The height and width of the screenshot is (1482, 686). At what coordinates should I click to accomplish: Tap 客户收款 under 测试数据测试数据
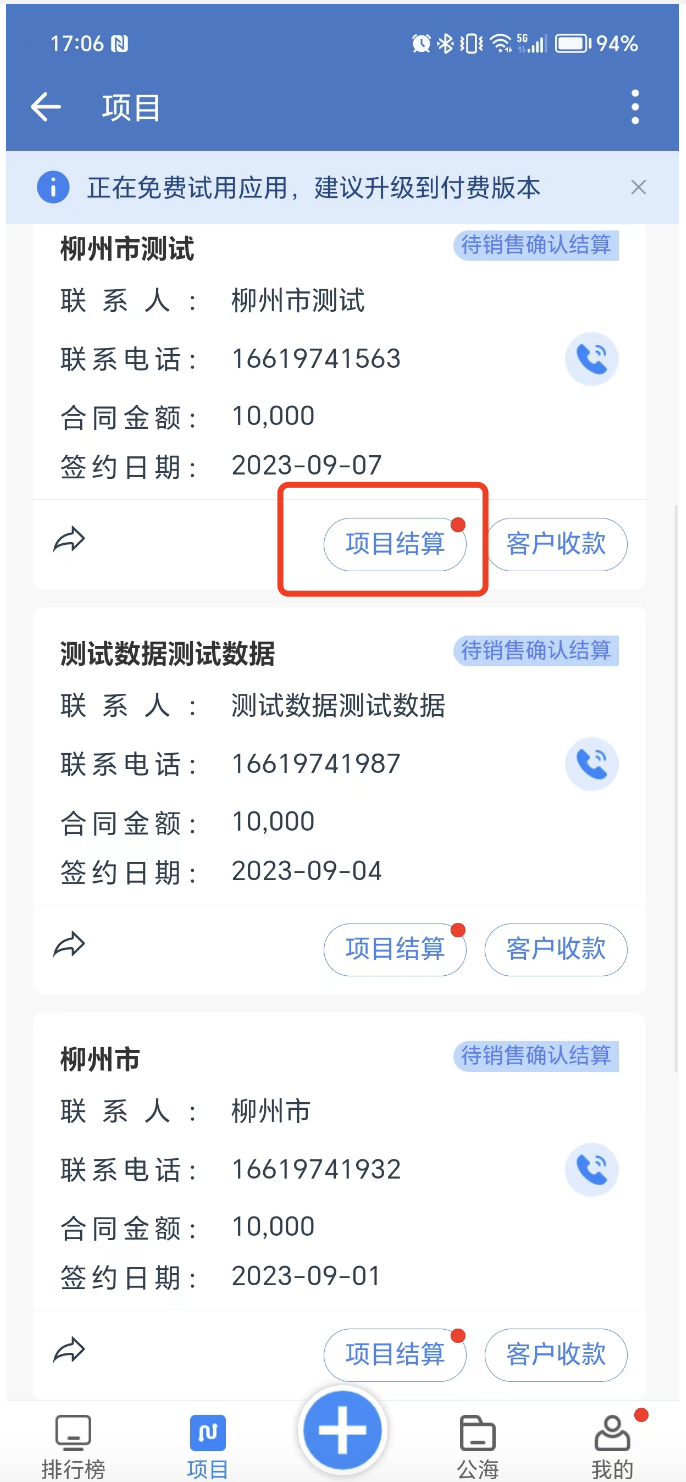556,949
